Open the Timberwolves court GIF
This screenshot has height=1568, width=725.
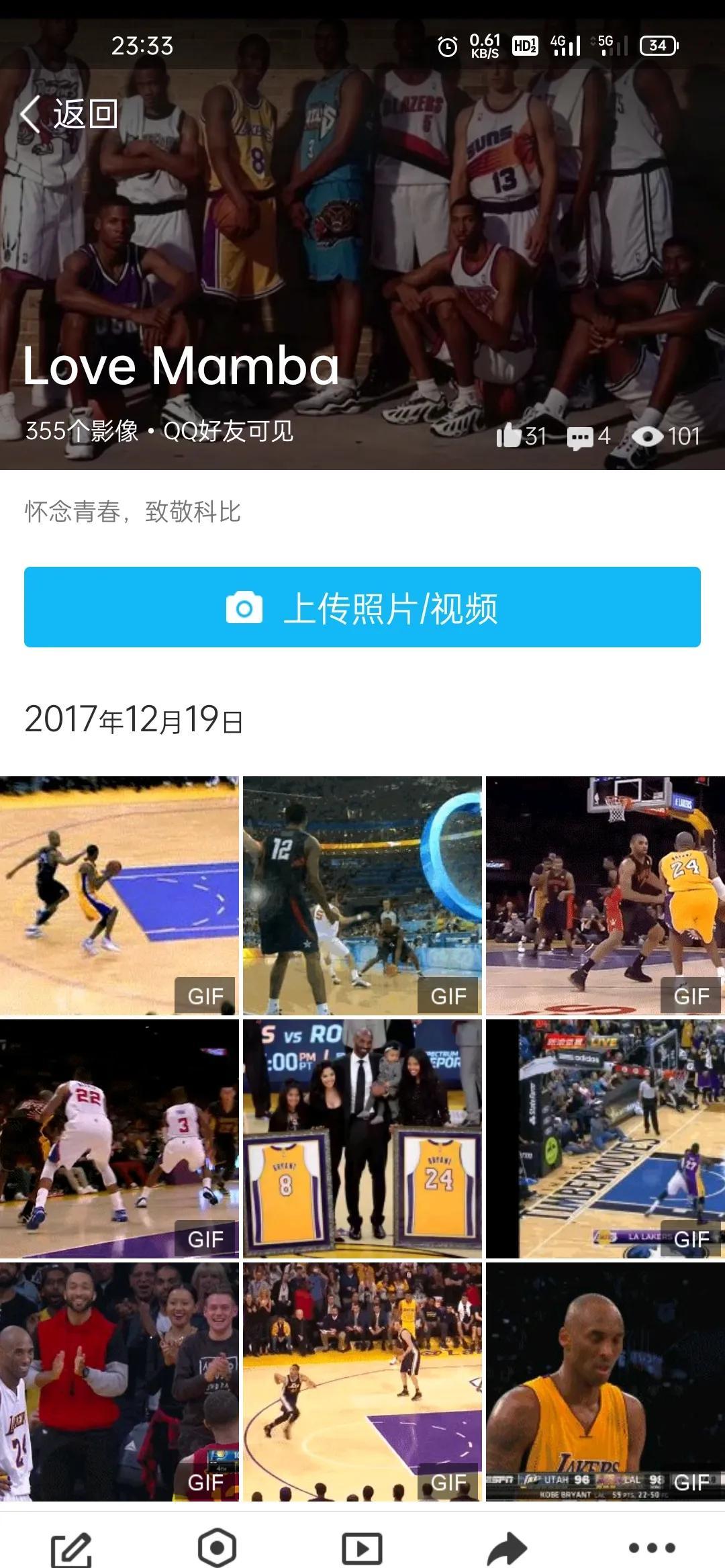pos(605,1138)
